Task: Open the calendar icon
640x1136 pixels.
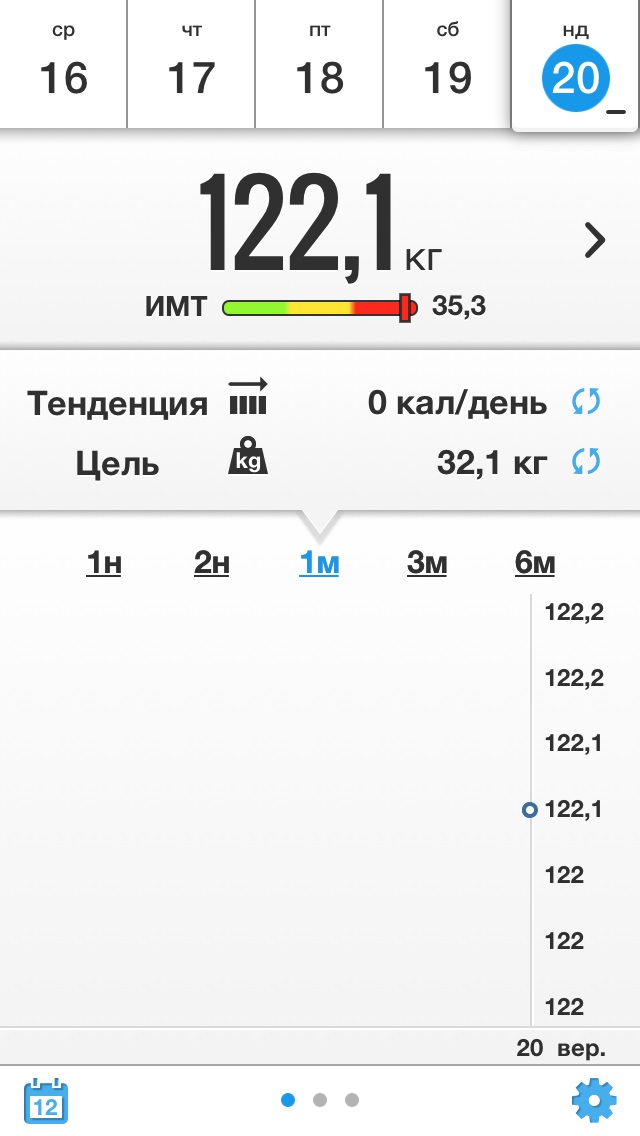Action: (45, 1100)
